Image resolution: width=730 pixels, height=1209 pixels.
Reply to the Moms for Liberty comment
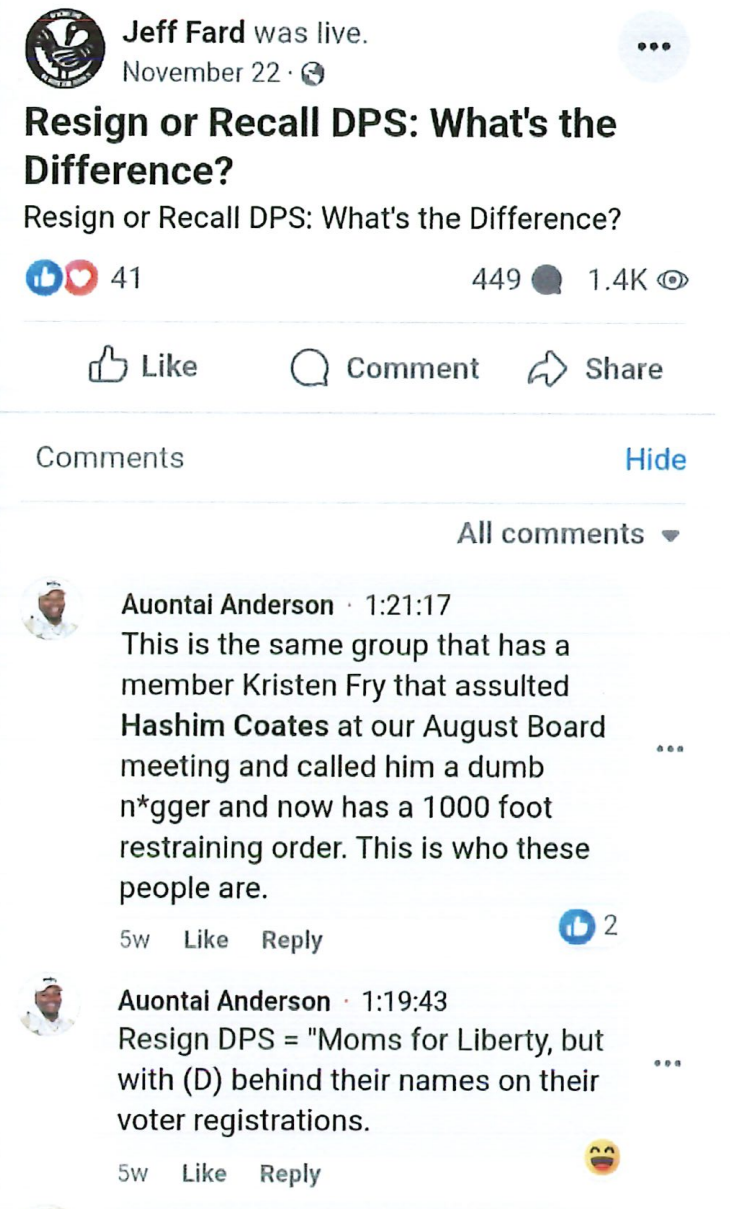pos(290,1174)
